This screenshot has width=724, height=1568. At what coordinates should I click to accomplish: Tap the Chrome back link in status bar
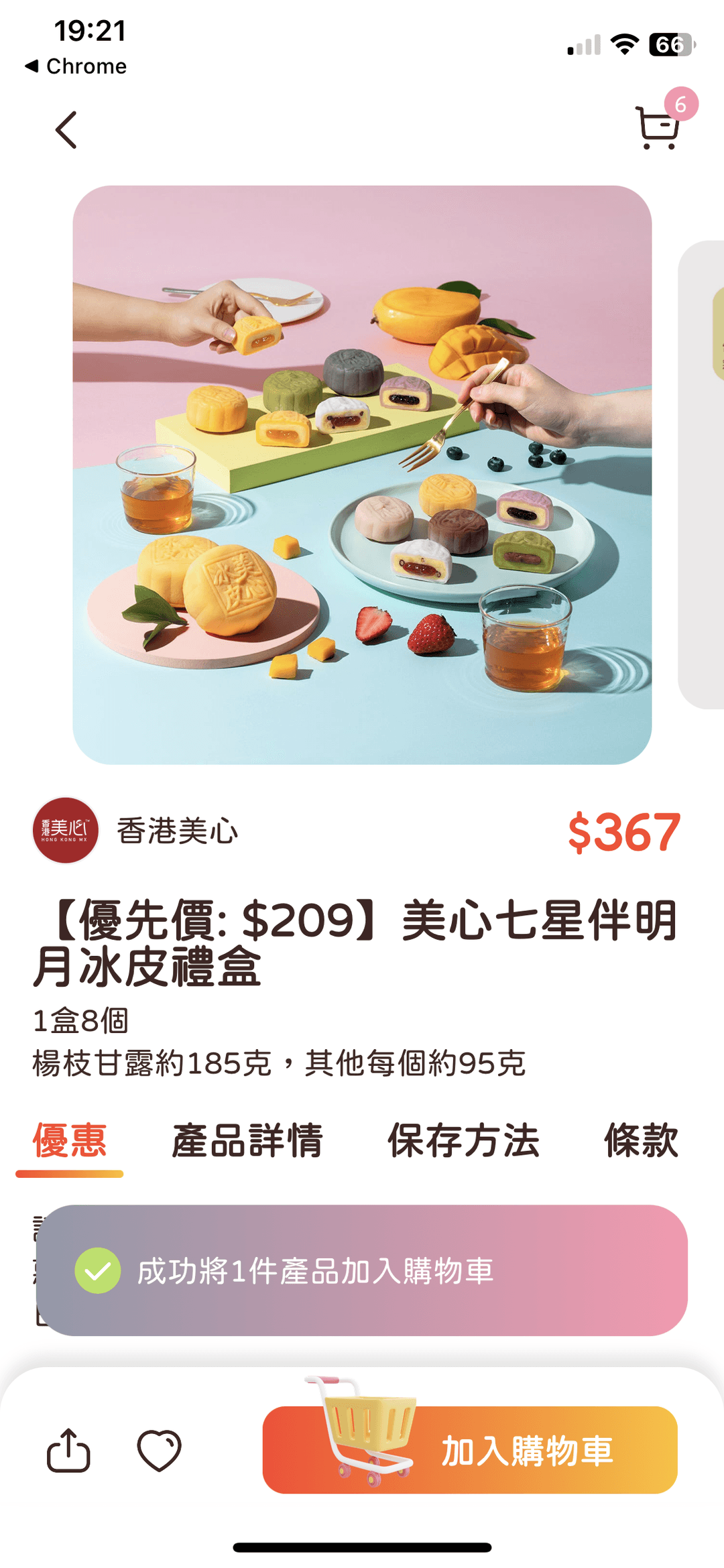pos(74,66)
